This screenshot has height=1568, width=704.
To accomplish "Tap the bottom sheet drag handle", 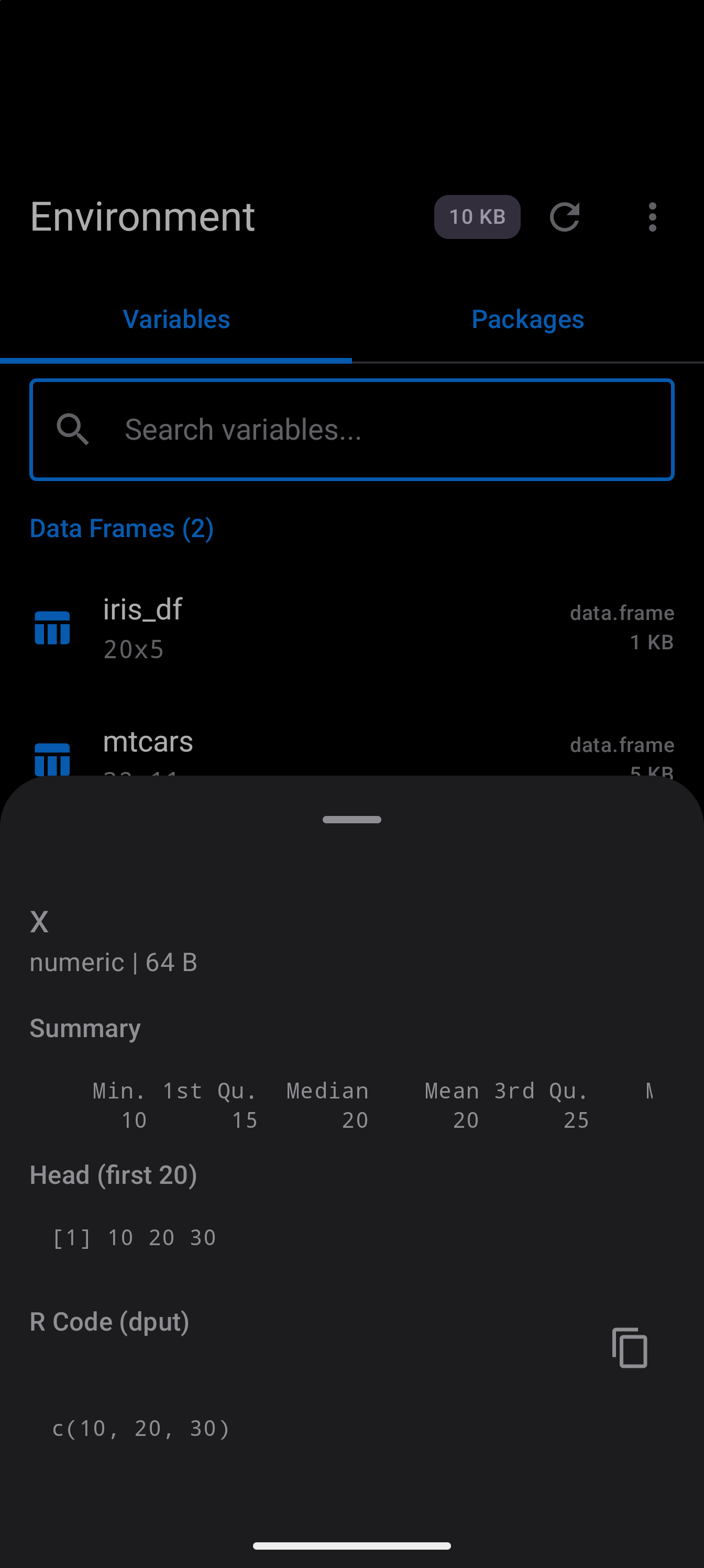I will pos(351,819).
